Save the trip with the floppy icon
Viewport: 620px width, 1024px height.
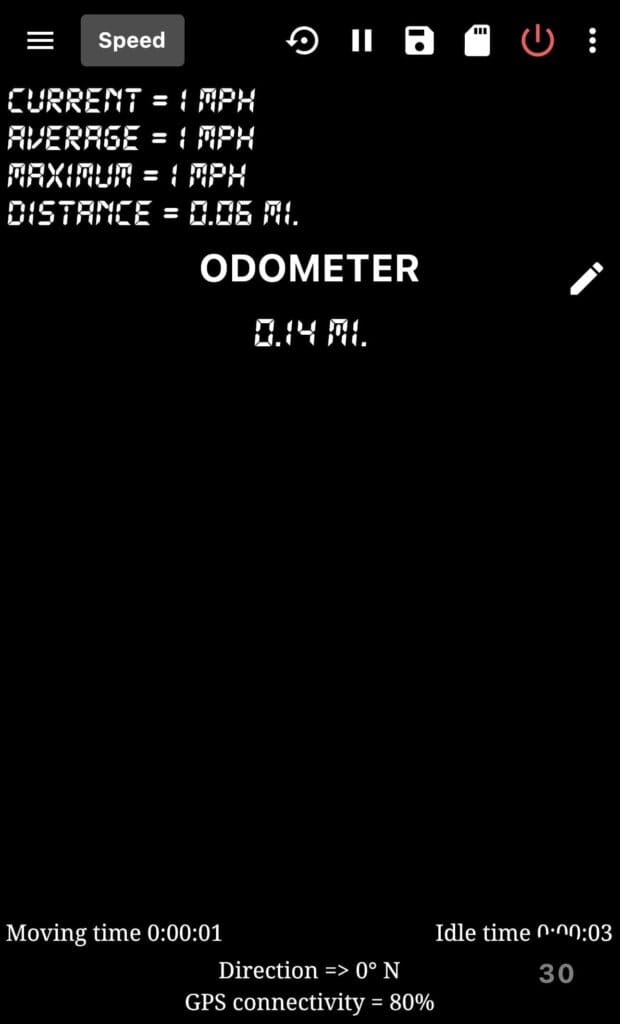[x=419, y=40]
